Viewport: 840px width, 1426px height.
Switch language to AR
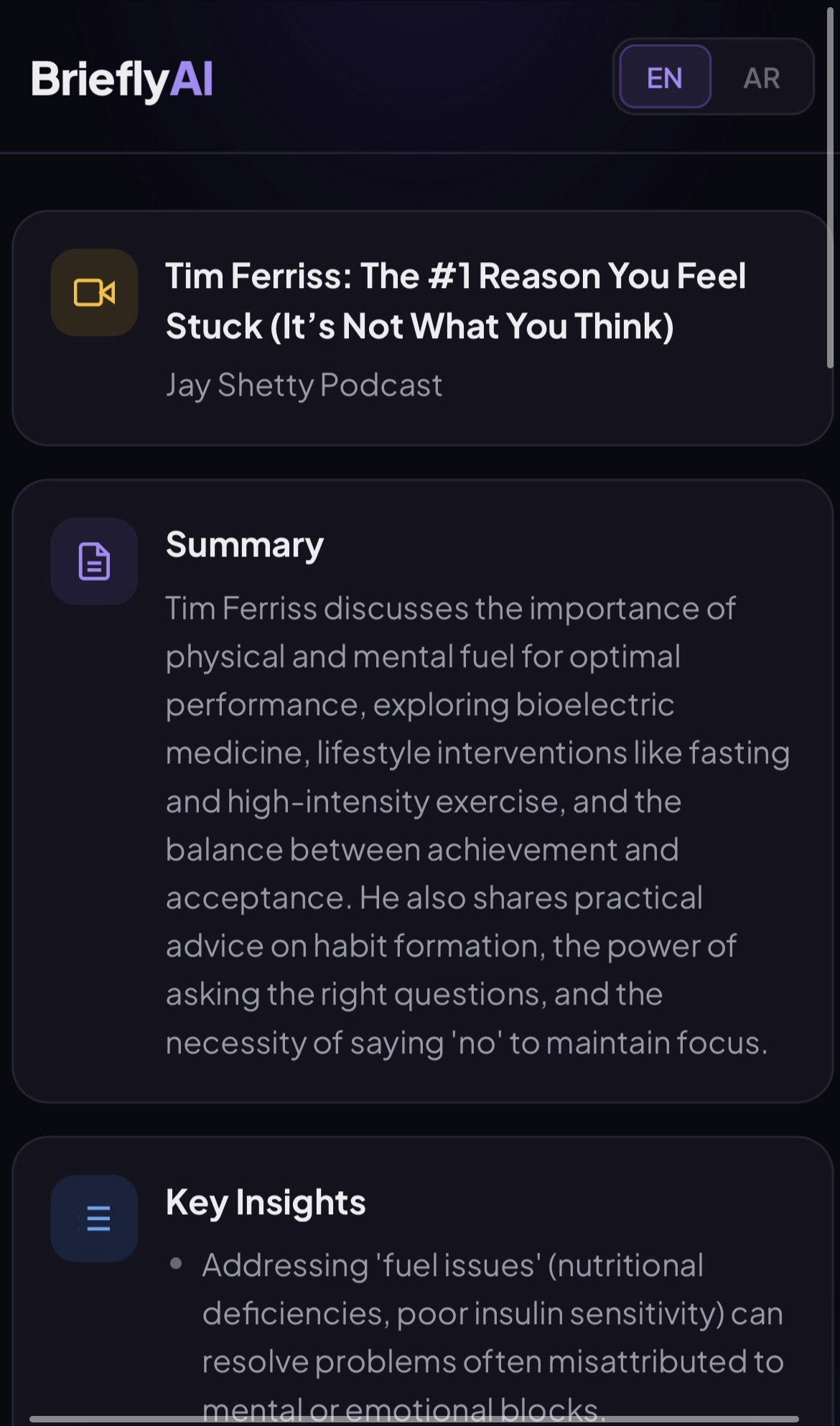pos(761,78)
